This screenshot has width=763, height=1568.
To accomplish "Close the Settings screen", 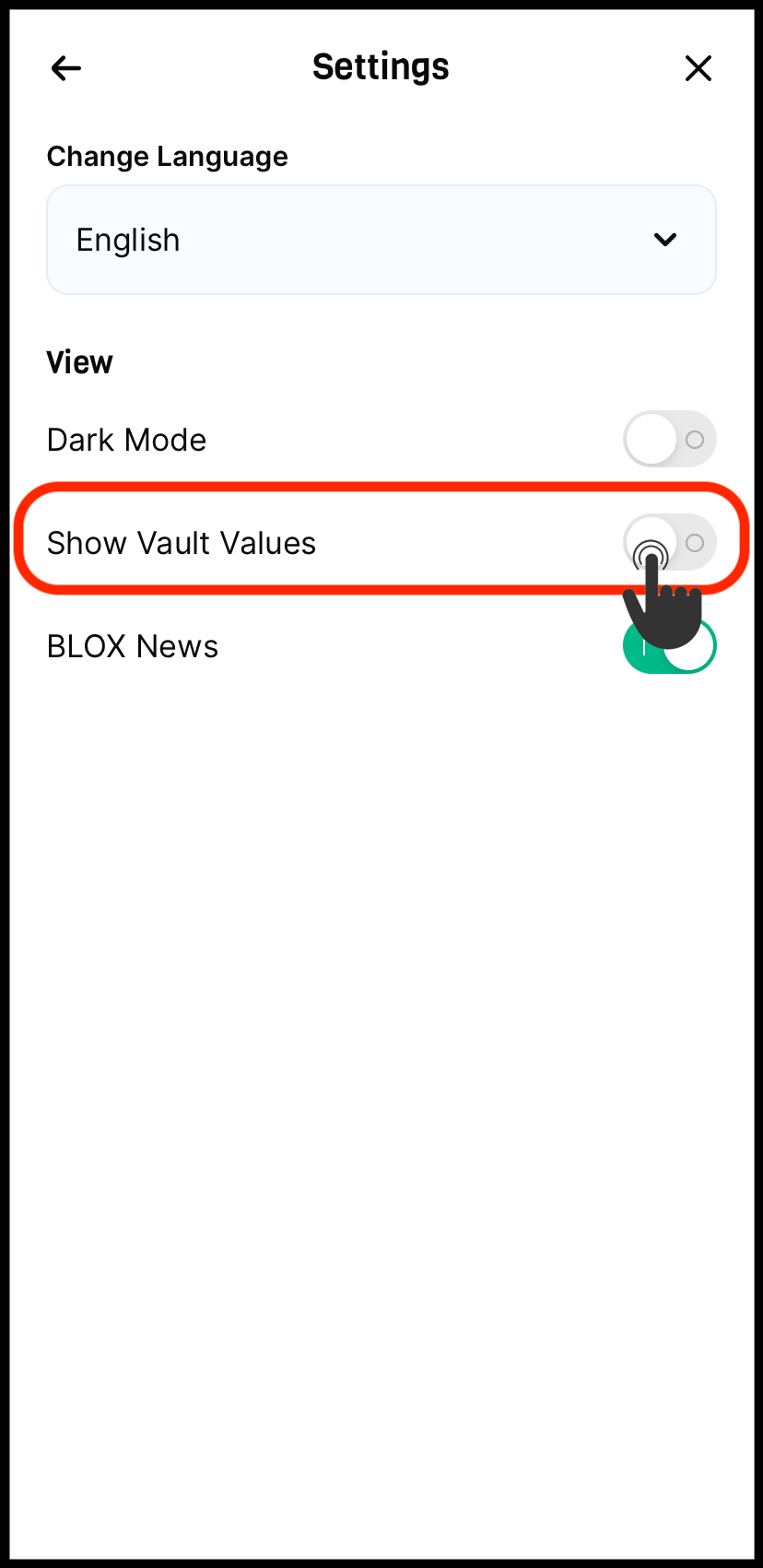I will pos(698,68).
